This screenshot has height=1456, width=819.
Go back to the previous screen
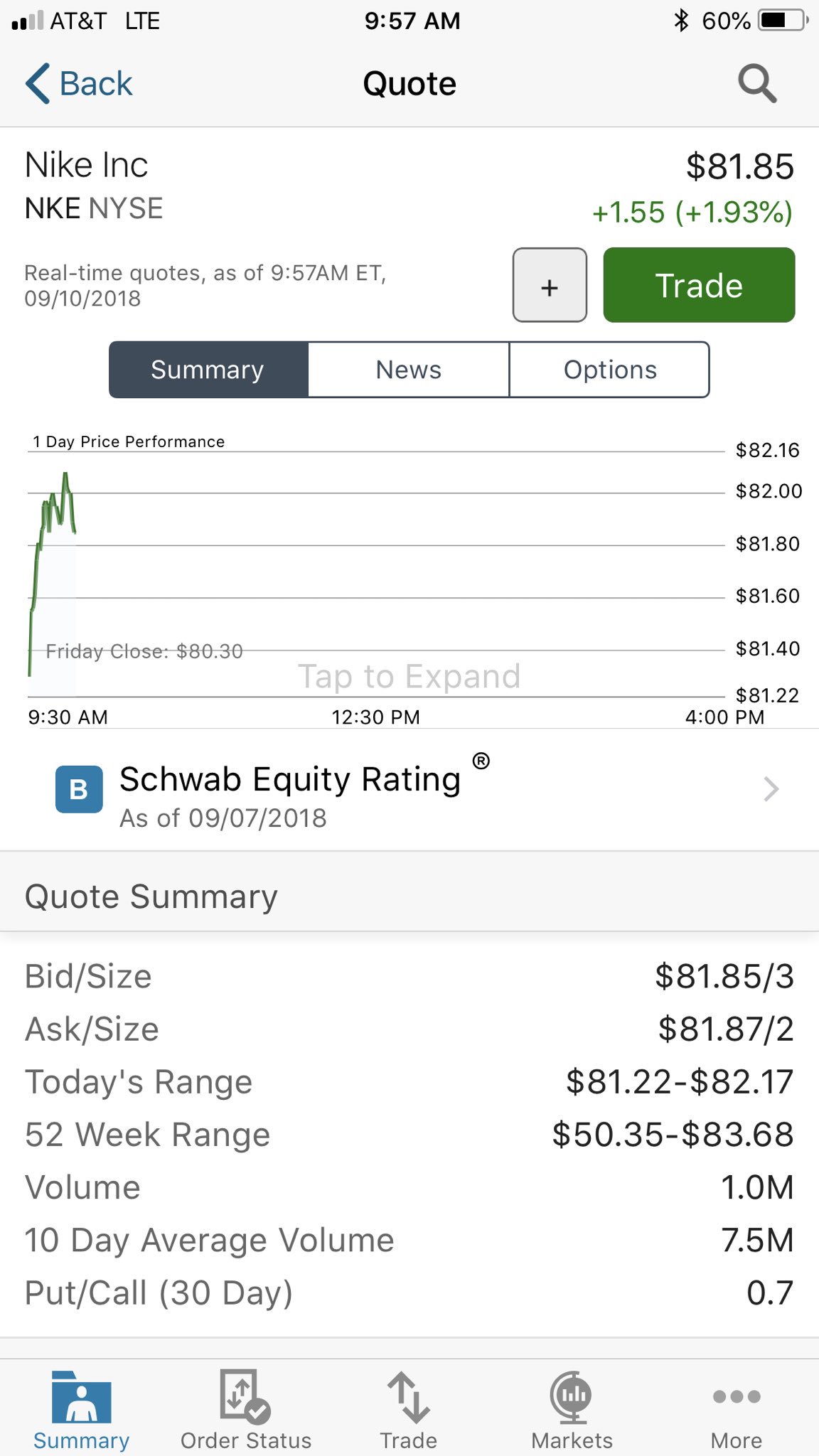79,84
